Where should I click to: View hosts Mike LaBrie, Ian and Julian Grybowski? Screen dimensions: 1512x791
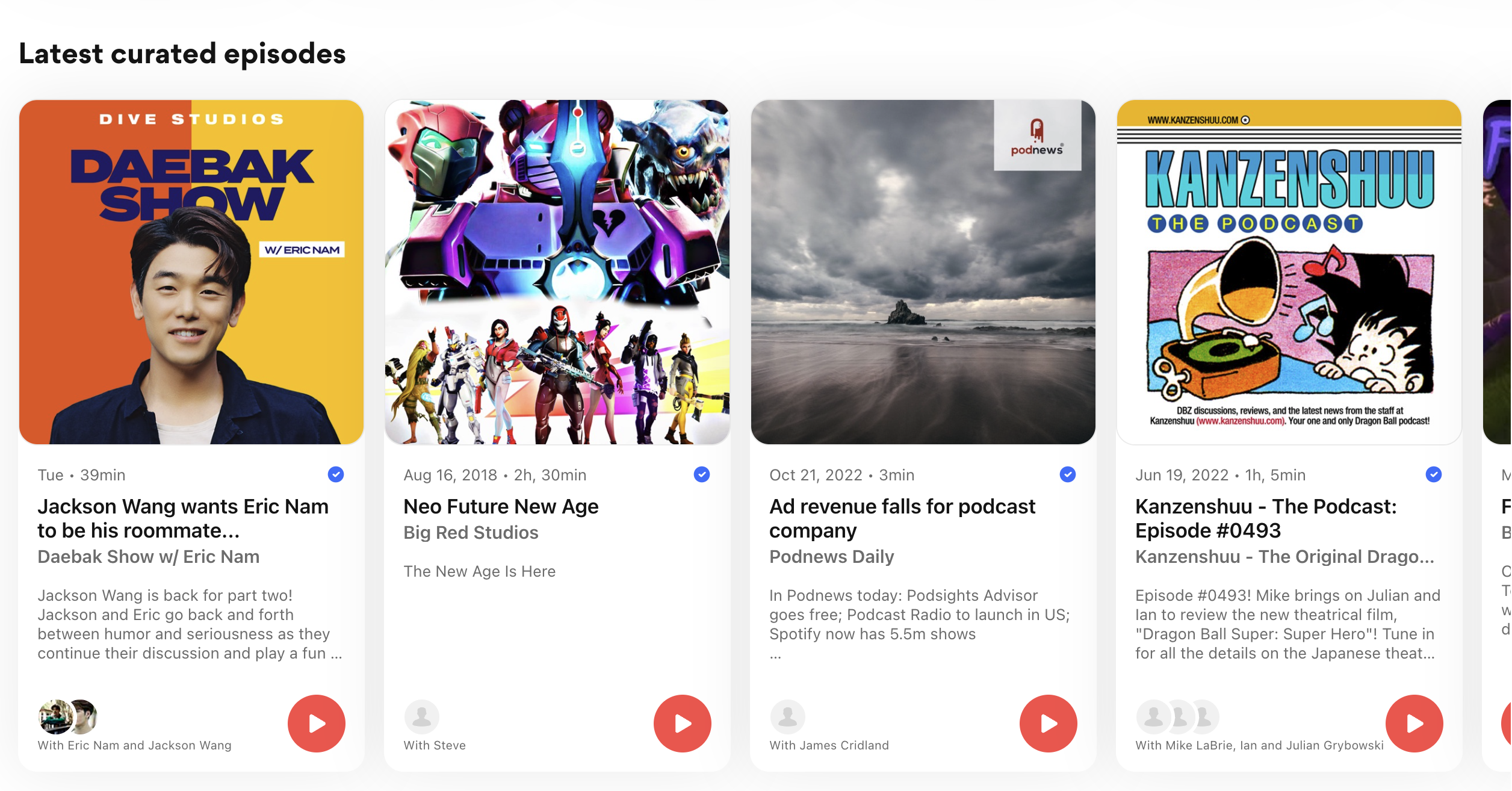pos(1259,745)
